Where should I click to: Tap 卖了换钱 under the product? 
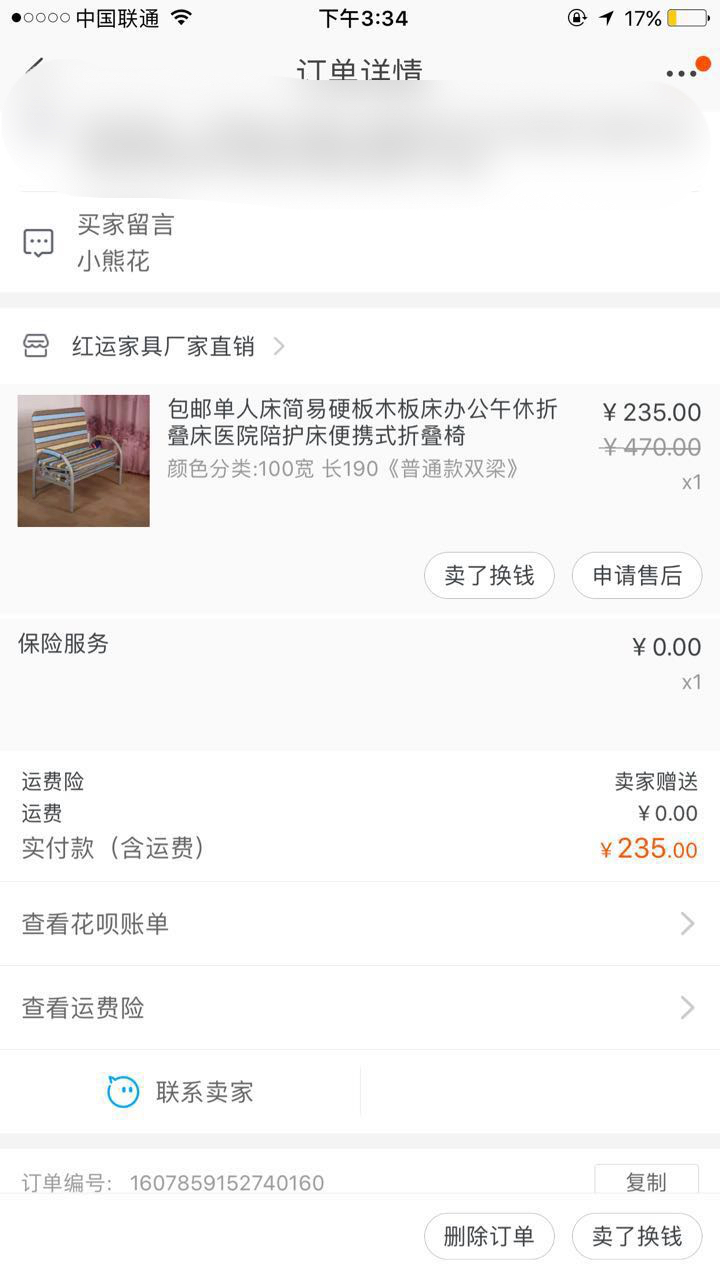coord(489,576)
